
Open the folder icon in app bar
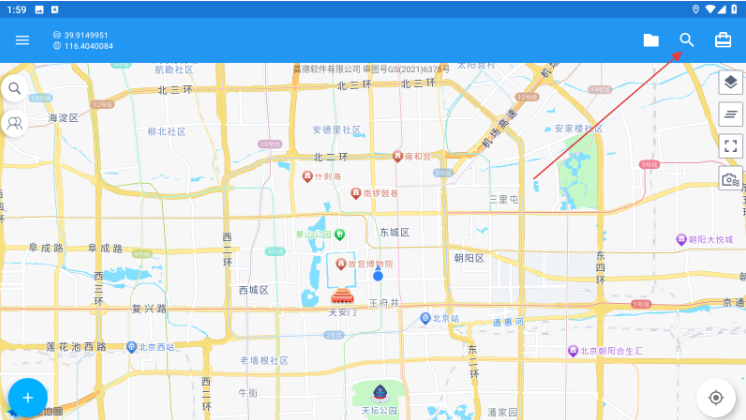click(651, 40)
